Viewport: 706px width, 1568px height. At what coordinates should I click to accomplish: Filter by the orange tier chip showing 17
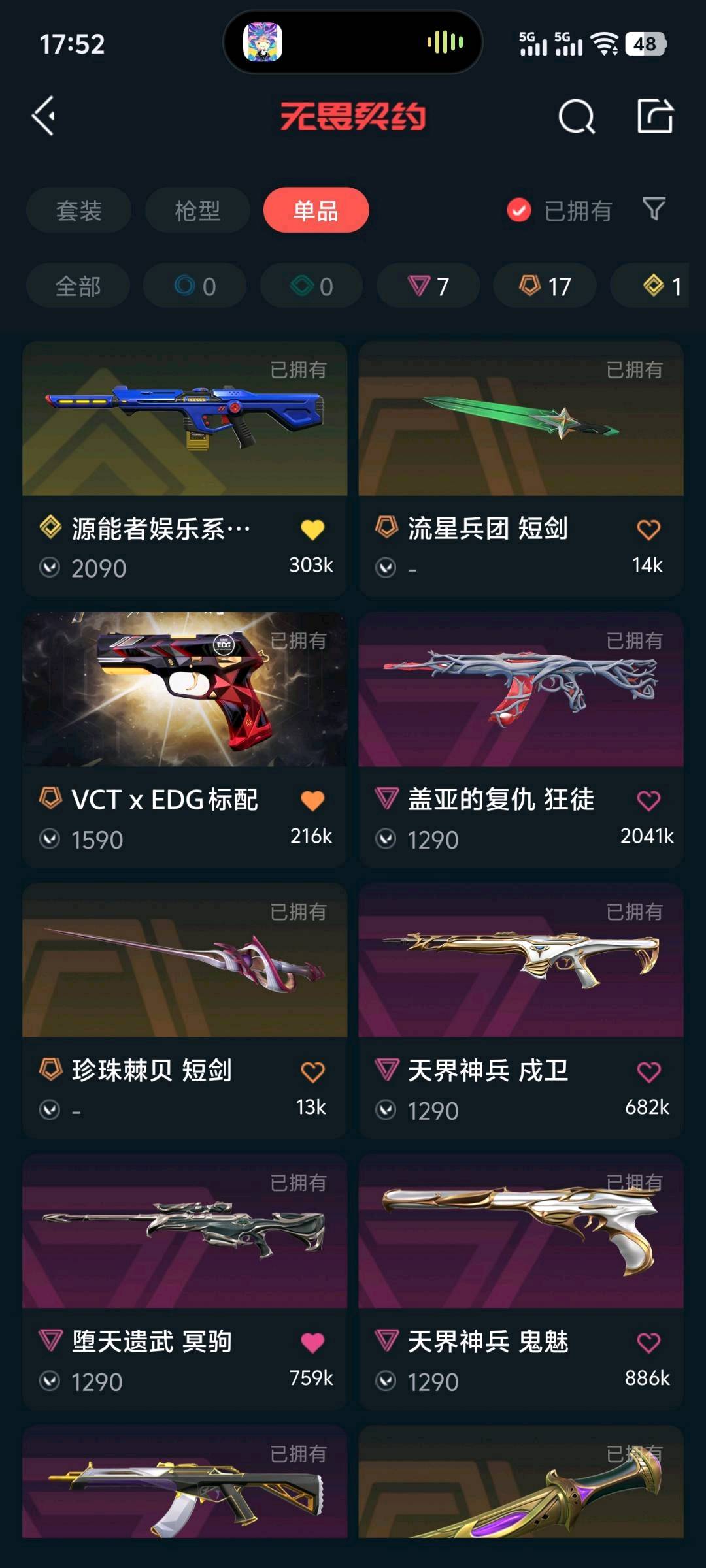click(545, 286)
